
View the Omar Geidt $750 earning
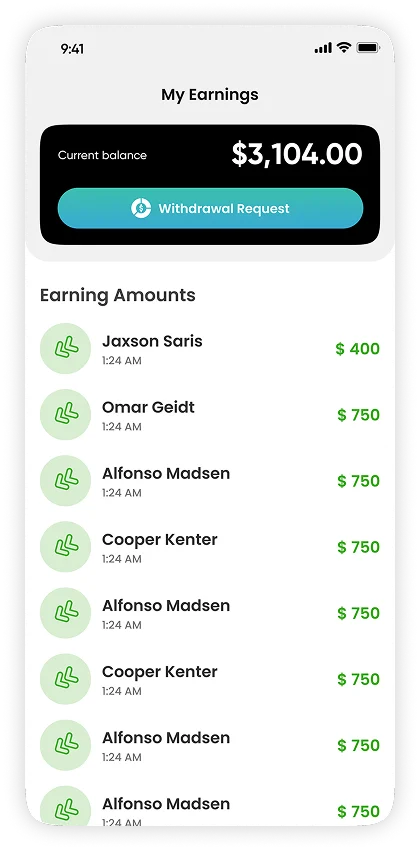pos(210,415)
